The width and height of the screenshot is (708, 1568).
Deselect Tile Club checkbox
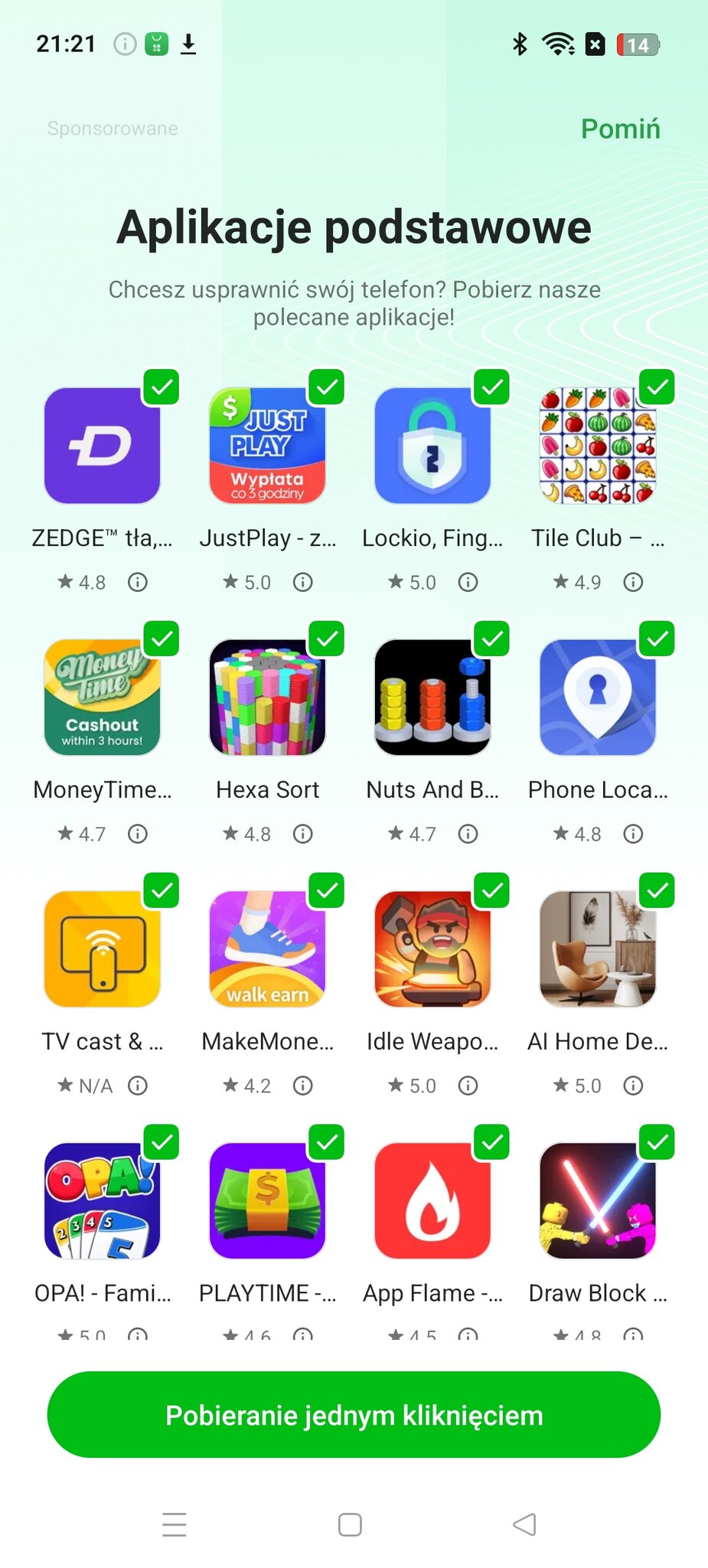[657, 387]
